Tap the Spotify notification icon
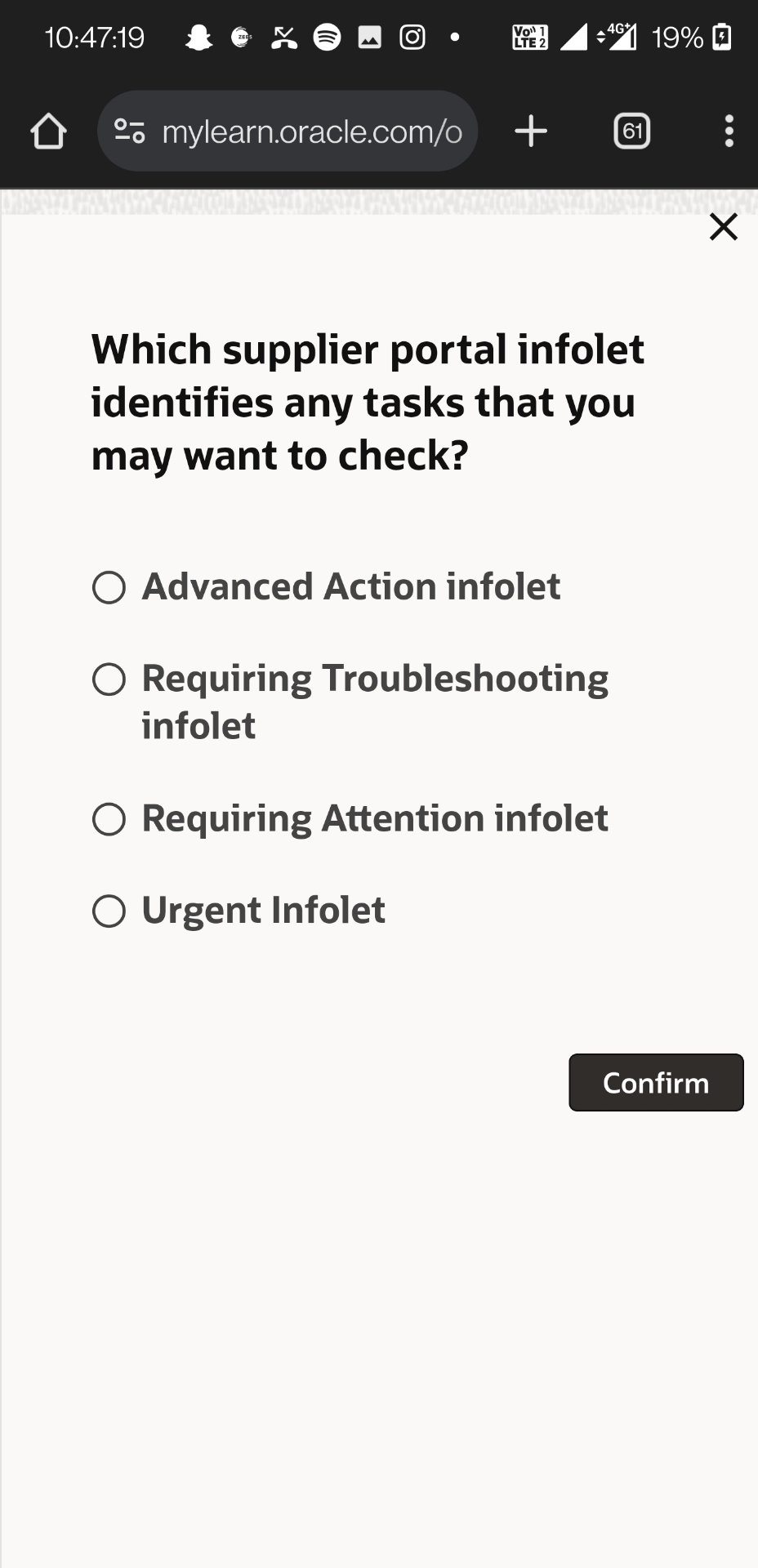This screenshot has height=1568, width=758. [x=326, y=37]
